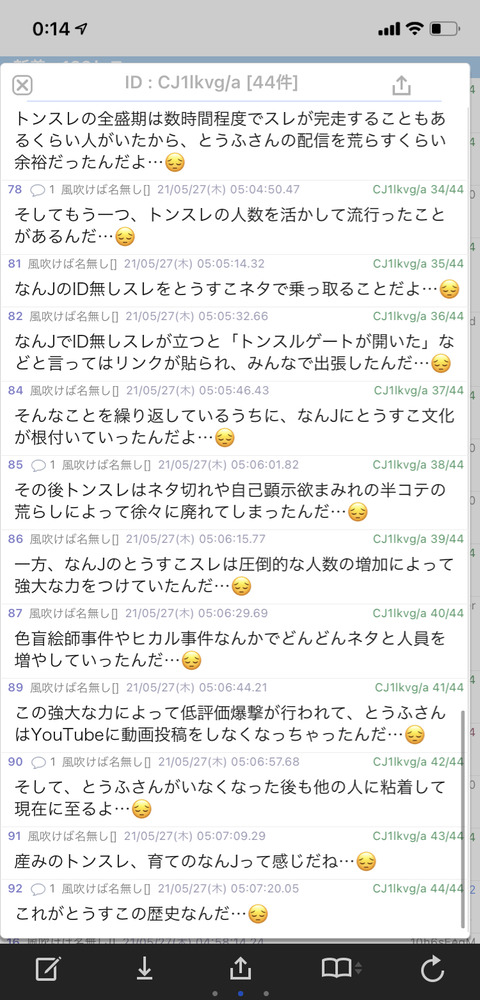Share this ID's post list
This screenshot has height=1000, width=480.
pyautogui.click(x=401, y=85)
